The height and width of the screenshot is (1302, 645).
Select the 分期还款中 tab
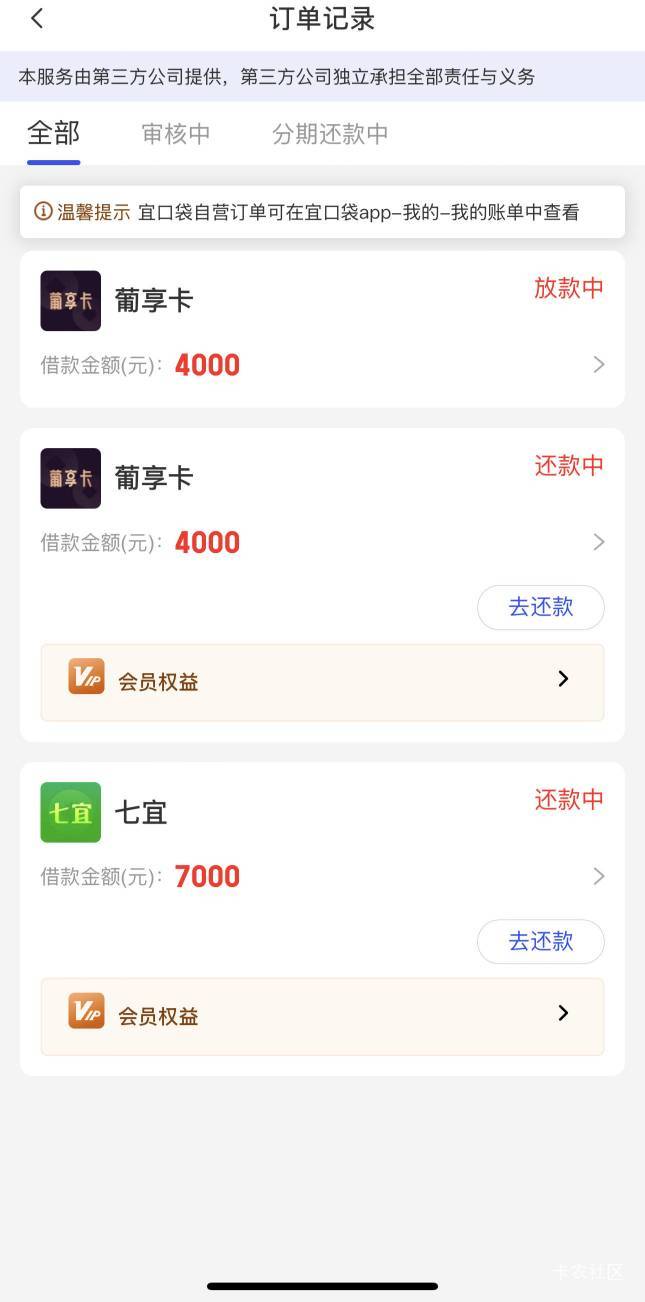pos(330,134)
